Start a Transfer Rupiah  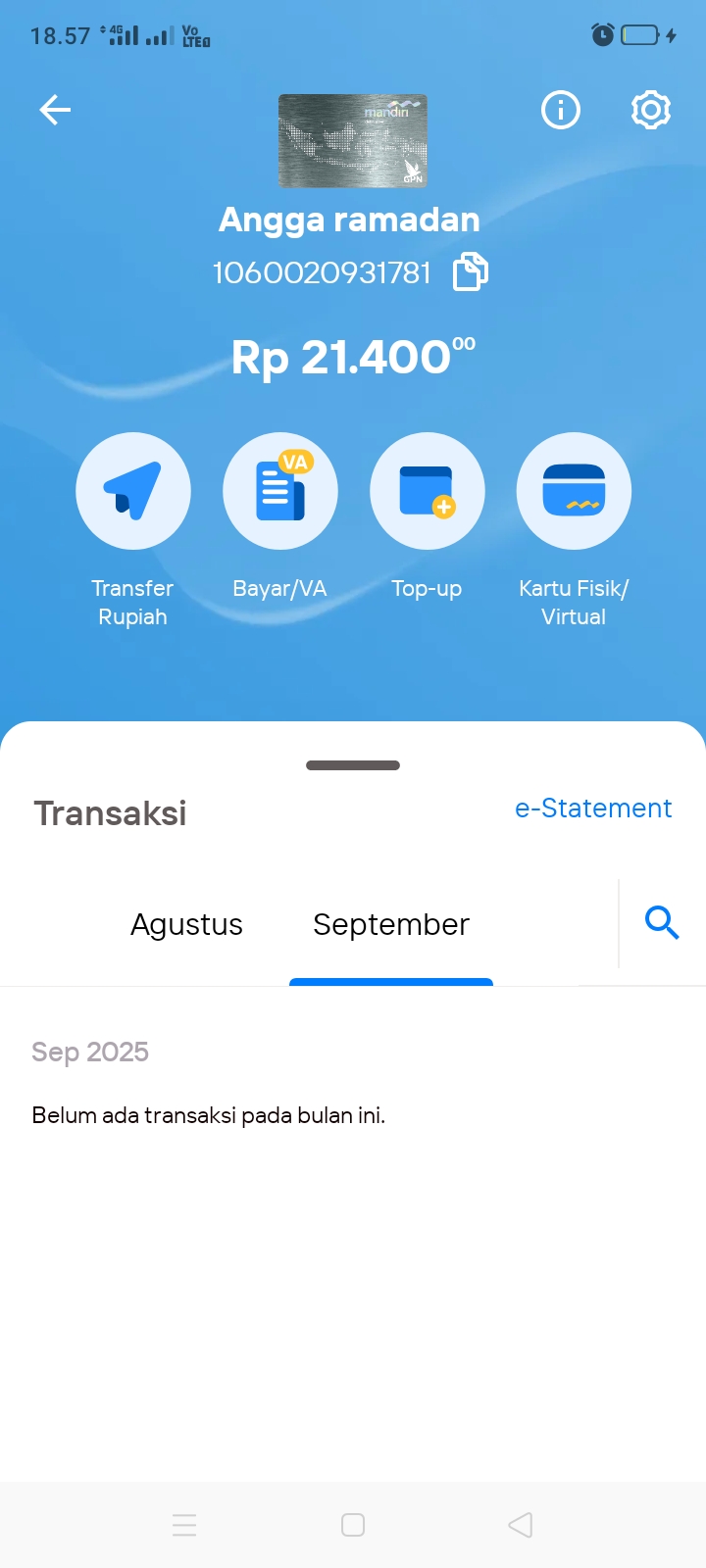click(x=133, y=491)
